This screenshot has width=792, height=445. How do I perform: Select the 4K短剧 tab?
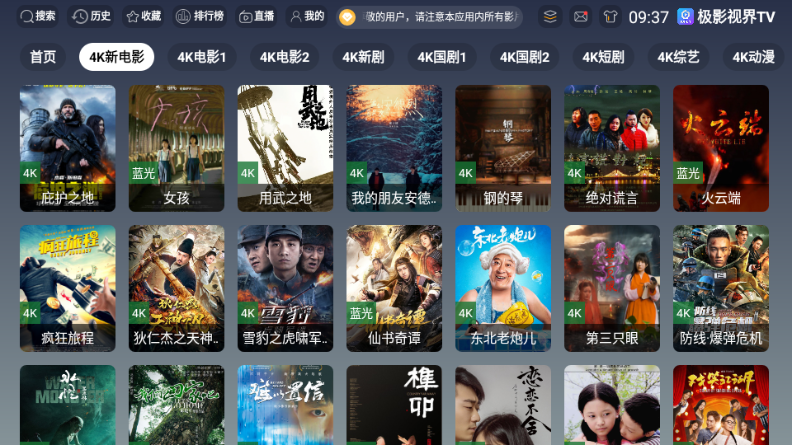(x=603, y=57)
